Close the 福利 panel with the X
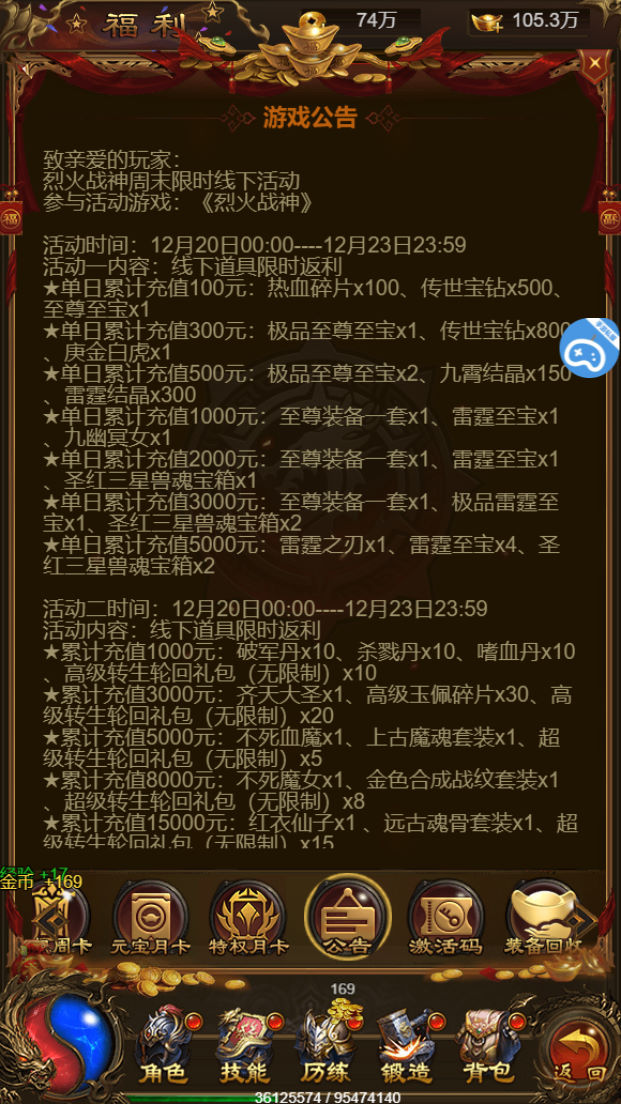The height and width of the screenshot is (1104, 621). pyautogui.click(x=595, y=64)
